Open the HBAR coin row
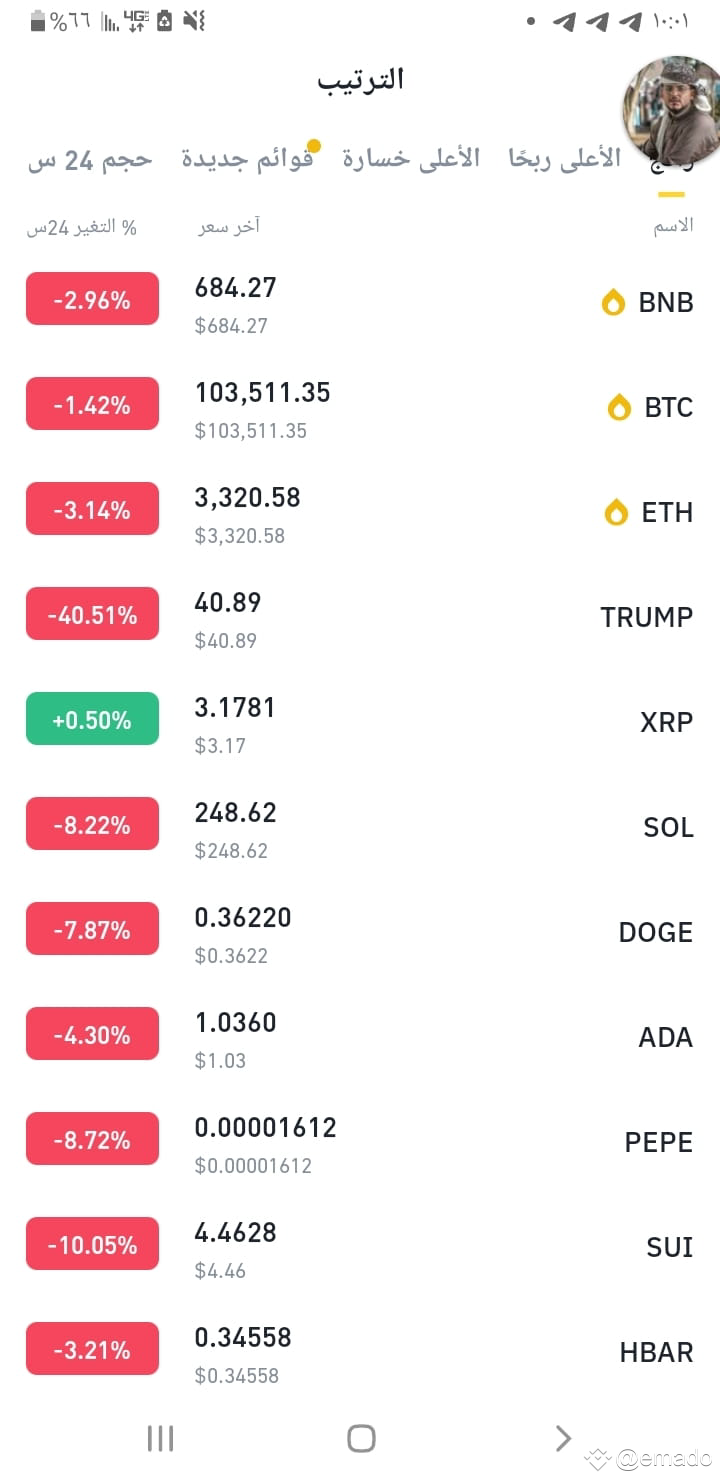The width and height of the screenshot is (720, 1480). (360, 1350)
